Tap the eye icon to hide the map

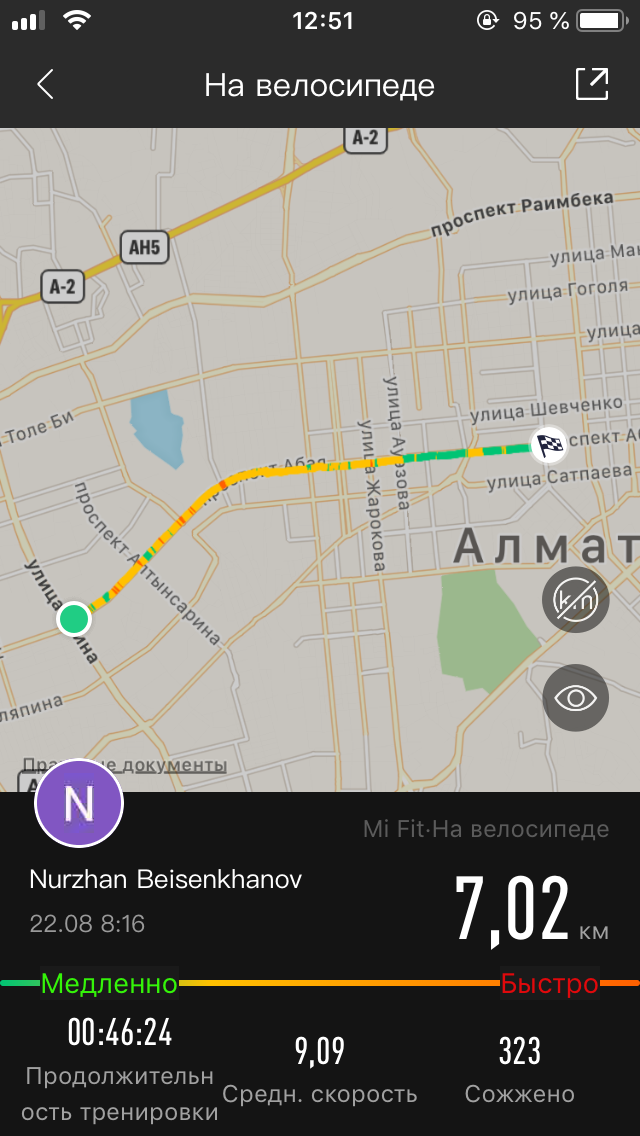click(575, 697)
